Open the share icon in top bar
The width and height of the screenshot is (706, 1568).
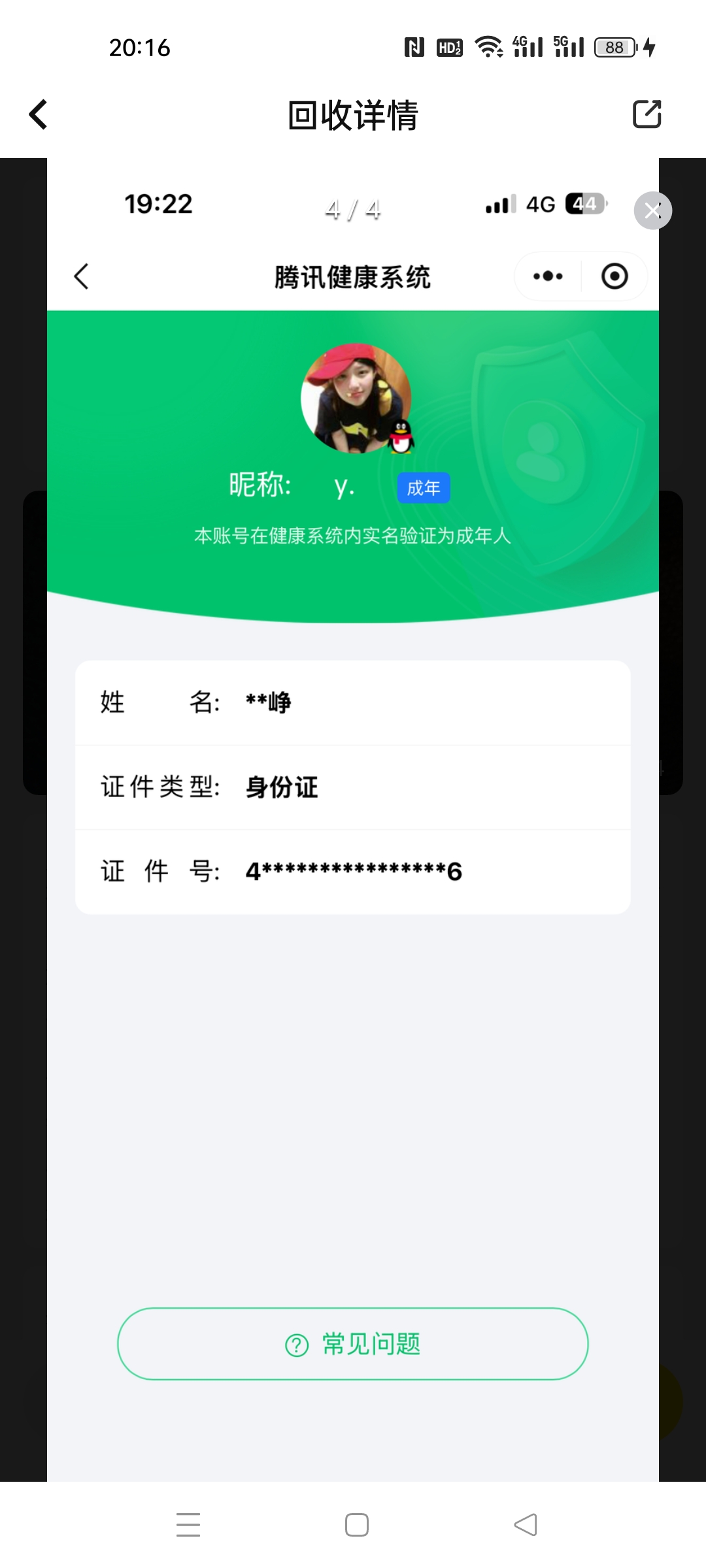(647, 114)
